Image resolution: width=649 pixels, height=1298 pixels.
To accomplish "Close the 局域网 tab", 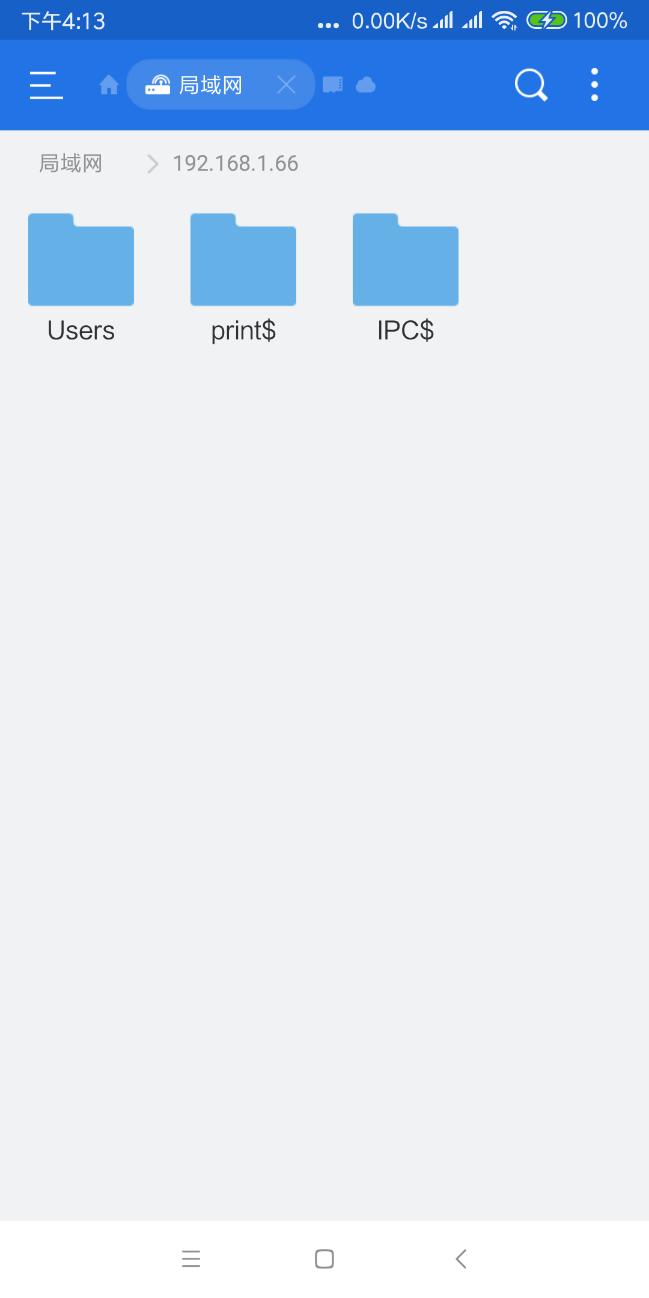I will pyautogui.click(x=286, y=85).
